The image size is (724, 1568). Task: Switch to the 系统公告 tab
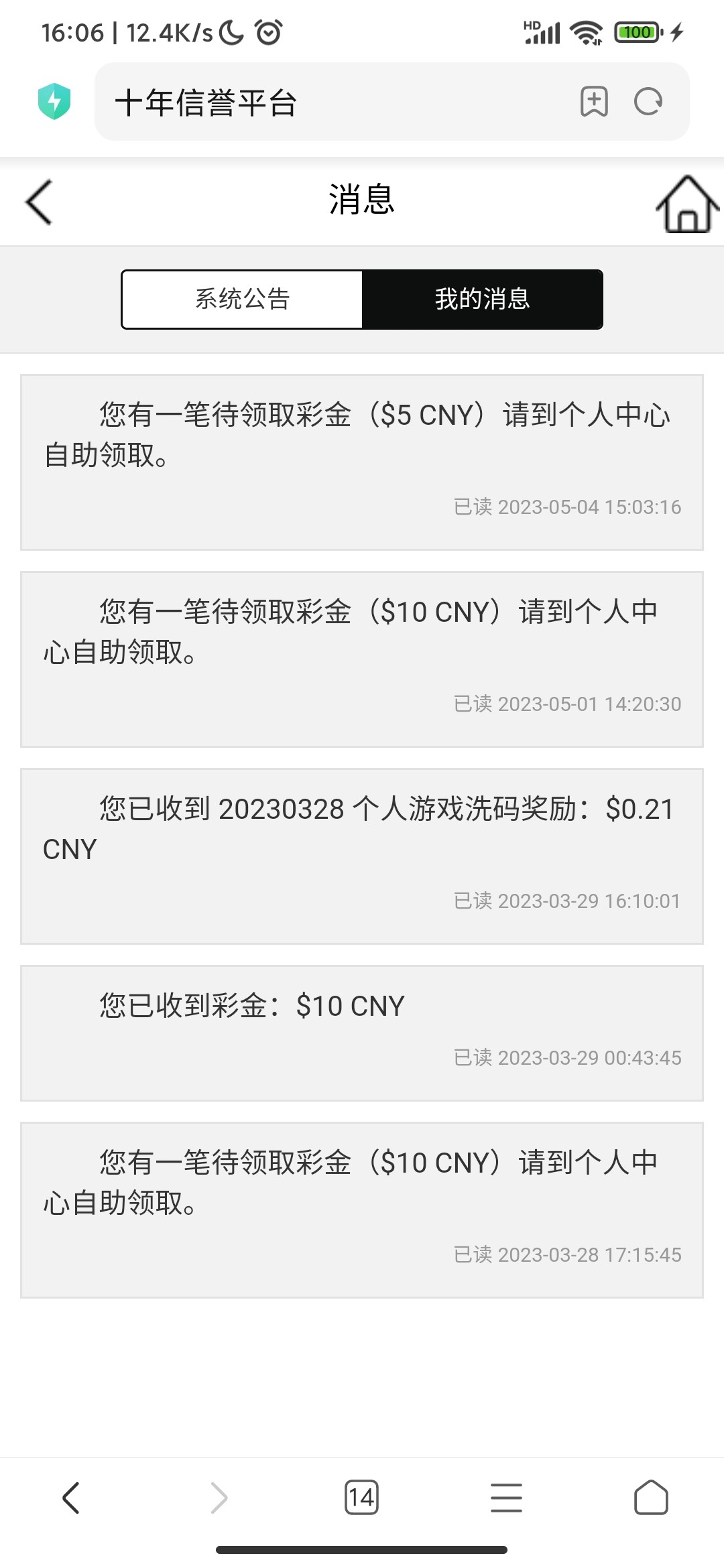[x=242, y=299]
